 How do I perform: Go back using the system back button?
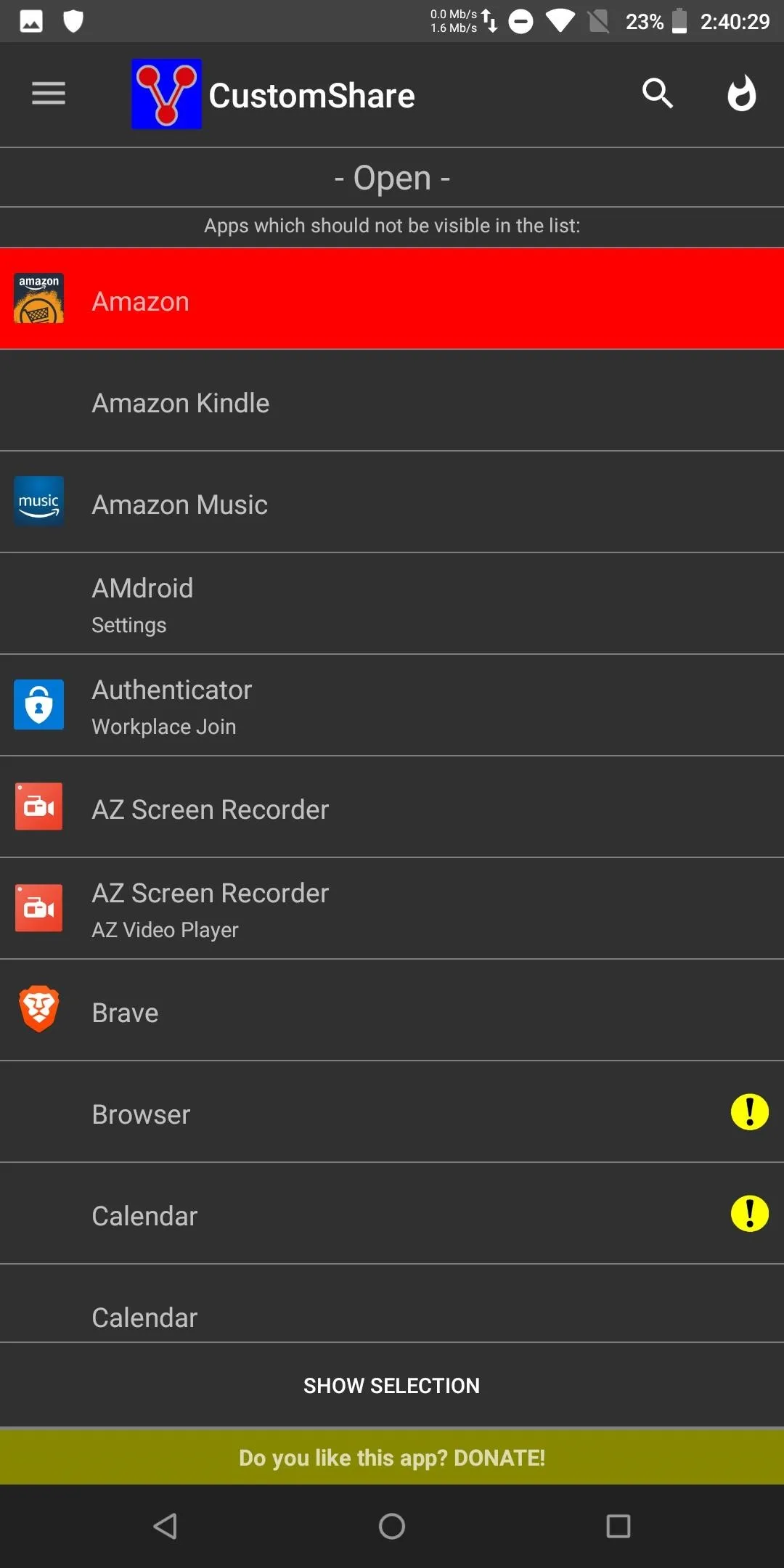click(x=166, y=1526)
